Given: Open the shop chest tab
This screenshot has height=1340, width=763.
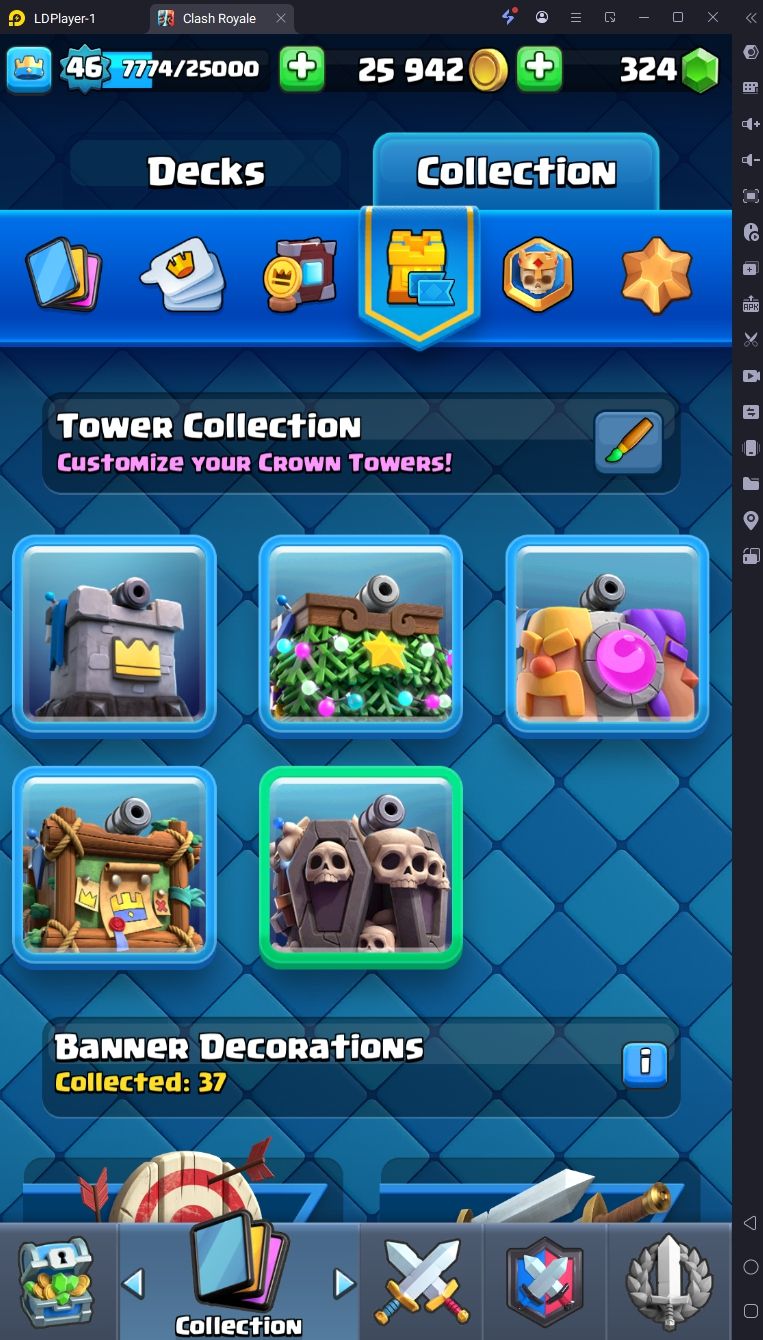Looking at the screenshot, I should click(56, 1281).
